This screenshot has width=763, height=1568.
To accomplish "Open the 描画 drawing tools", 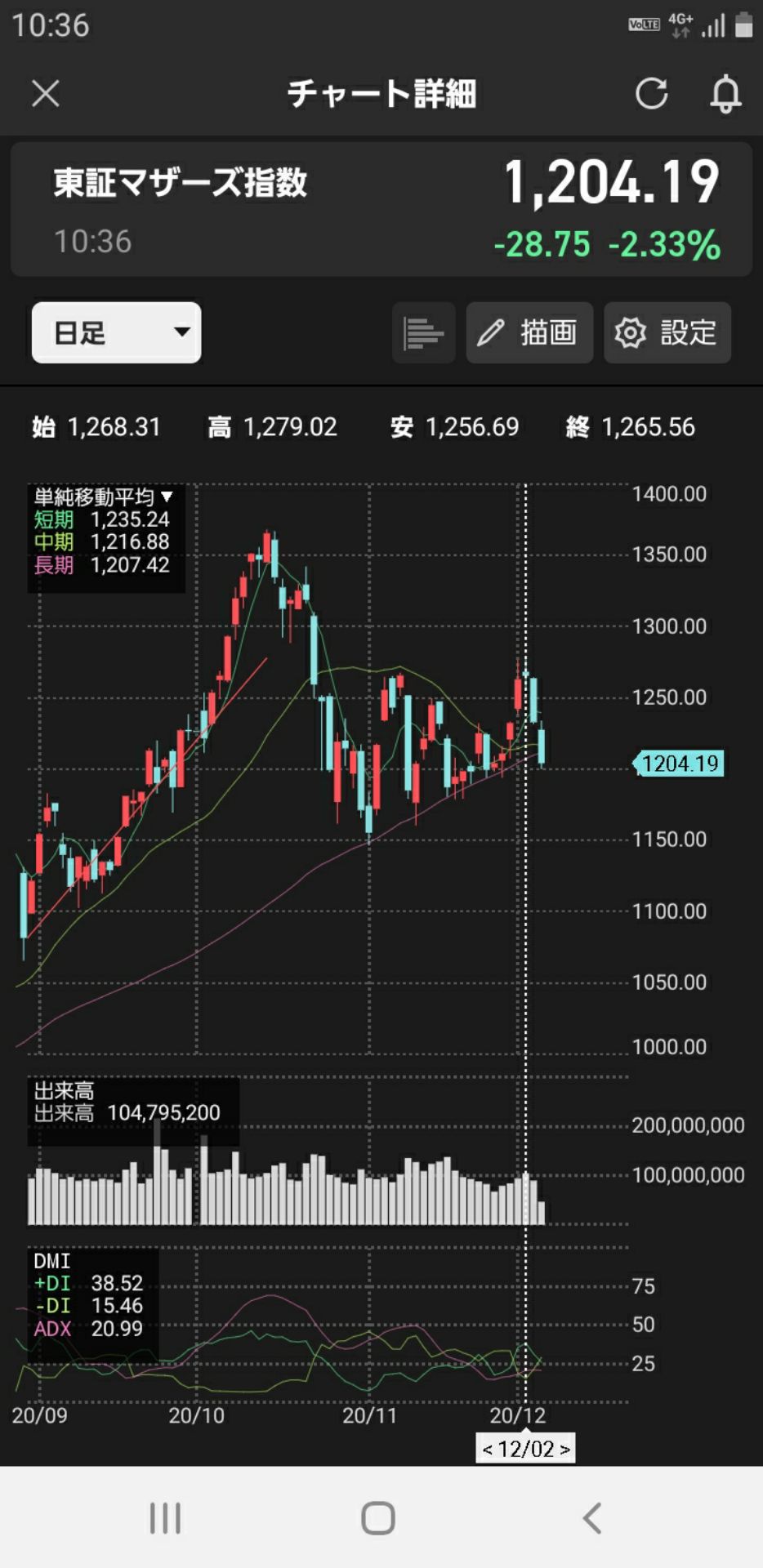I will click(x=529, y=332).
